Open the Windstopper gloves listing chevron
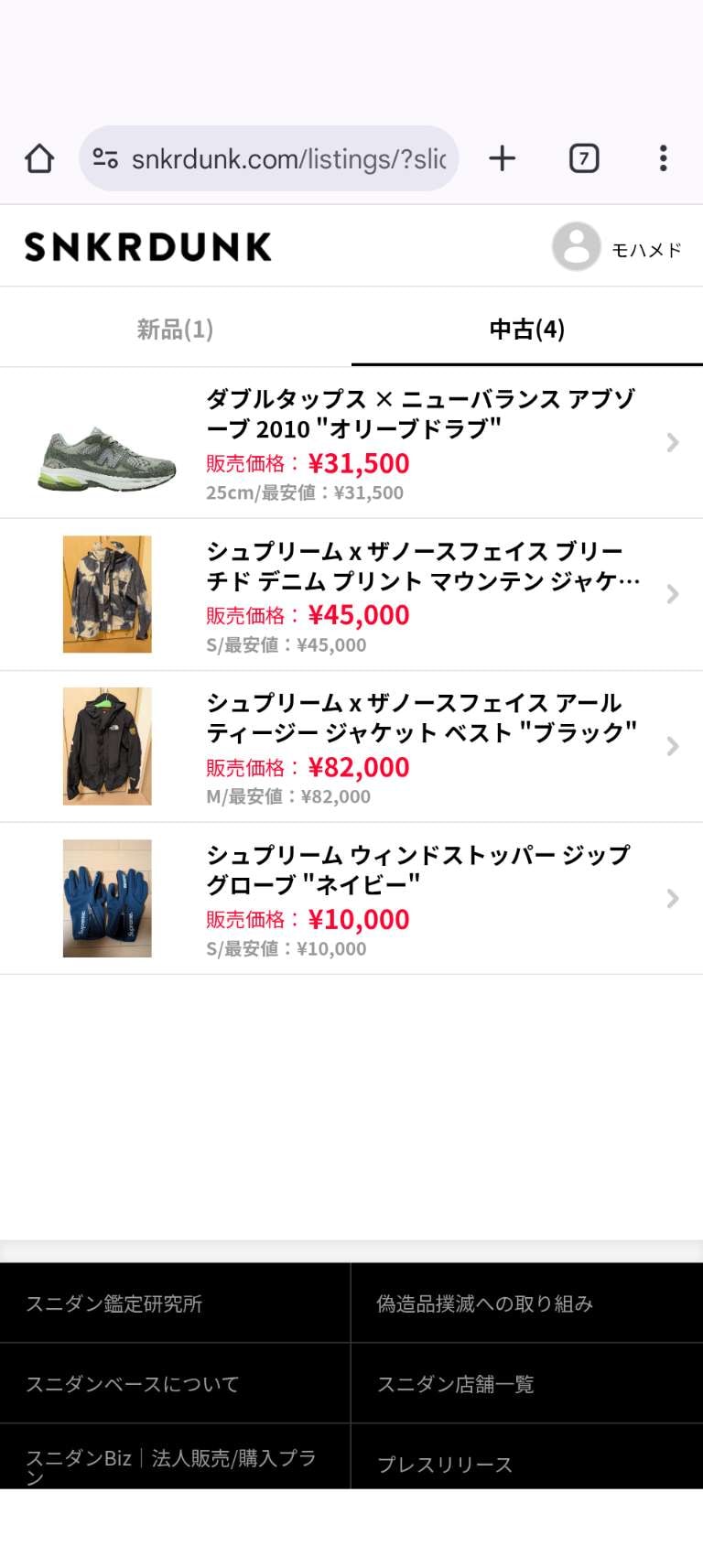Viewport: 703px width, 1568px height. (675, 898)
